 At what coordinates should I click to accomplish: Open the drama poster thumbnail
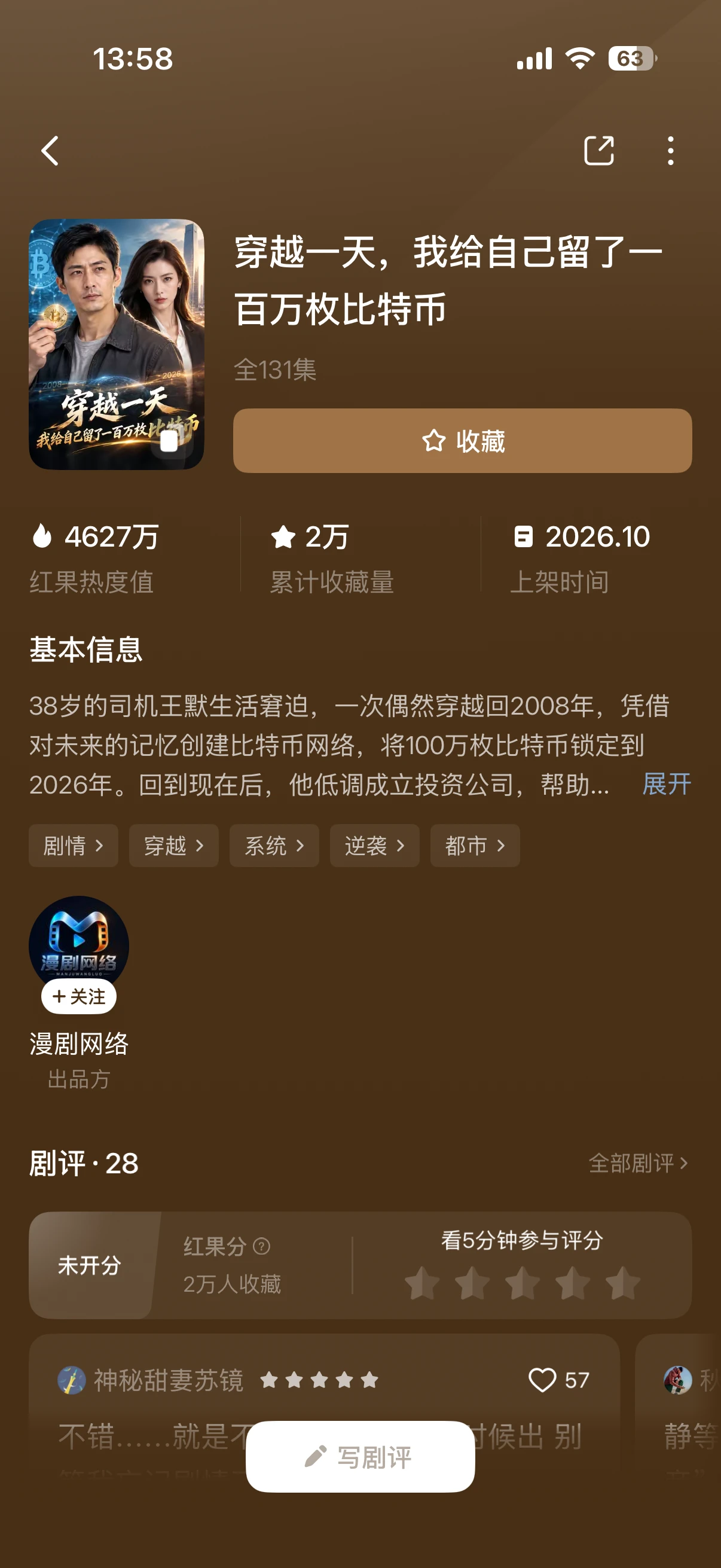point(116,344)
